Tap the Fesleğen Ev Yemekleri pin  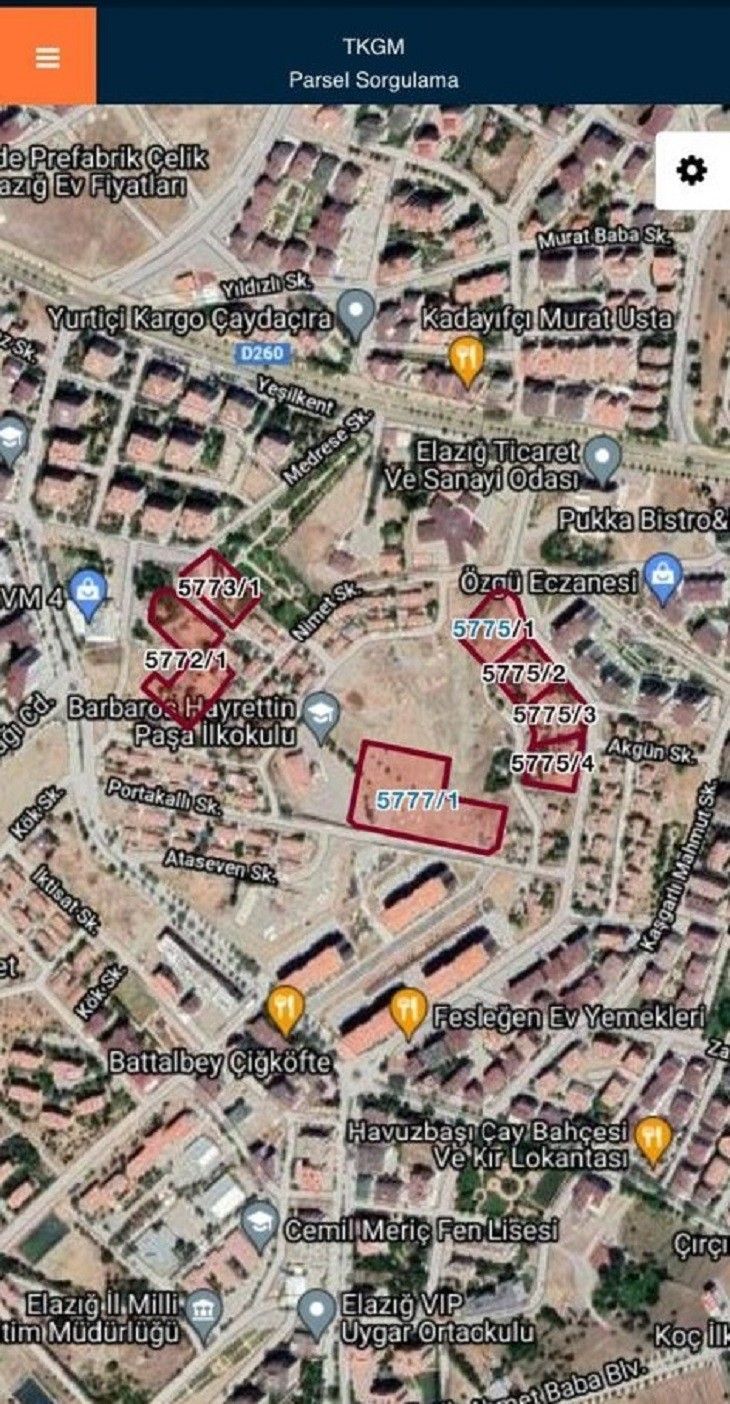point(407,1010)
